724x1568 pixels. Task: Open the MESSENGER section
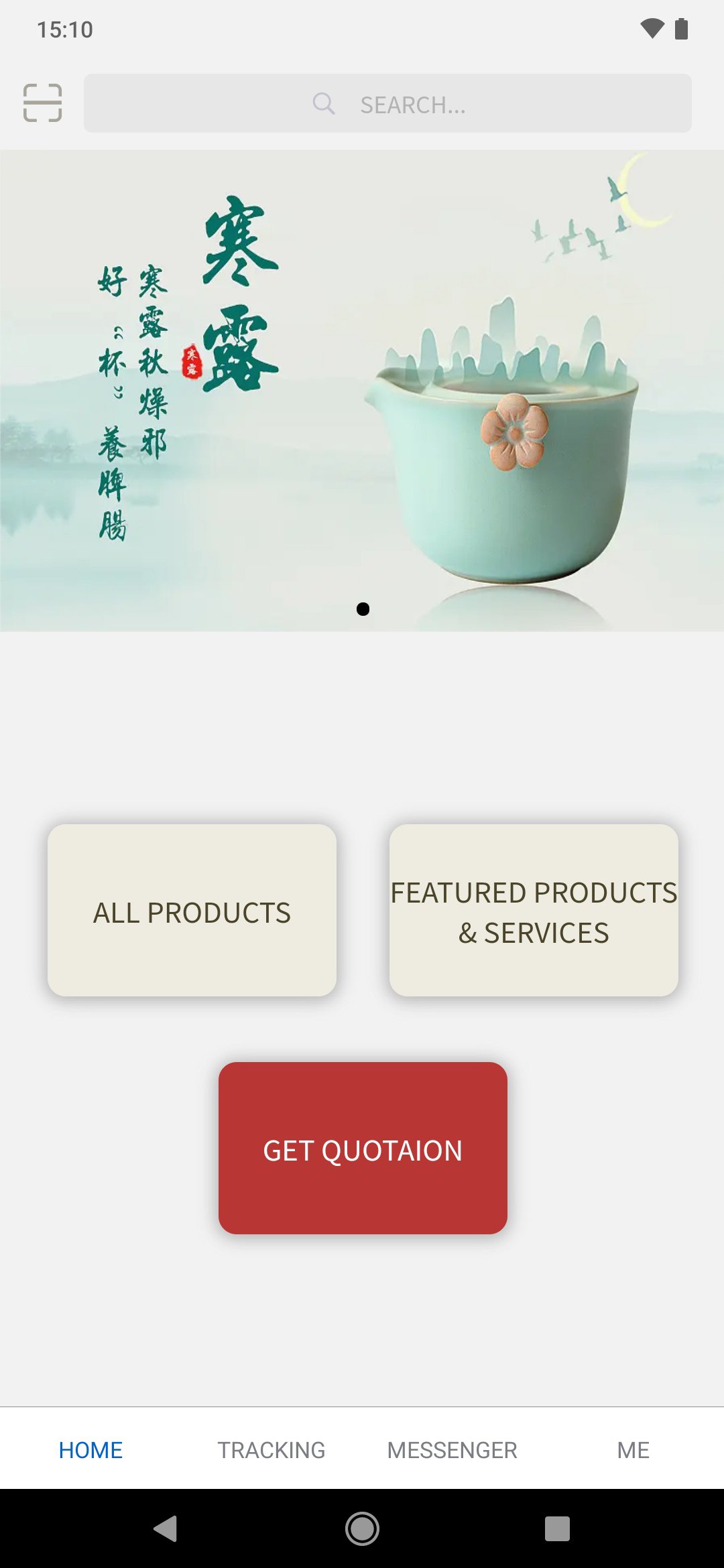pyautogui.click(x=451, y=1449)
